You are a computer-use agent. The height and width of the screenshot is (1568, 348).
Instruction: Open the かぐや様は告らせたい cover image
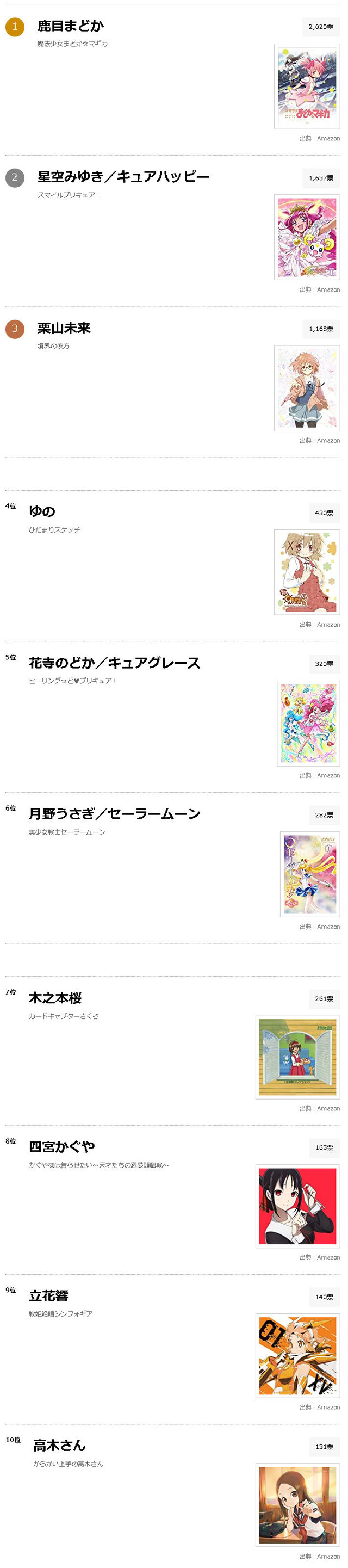(x=297, y=1206)
